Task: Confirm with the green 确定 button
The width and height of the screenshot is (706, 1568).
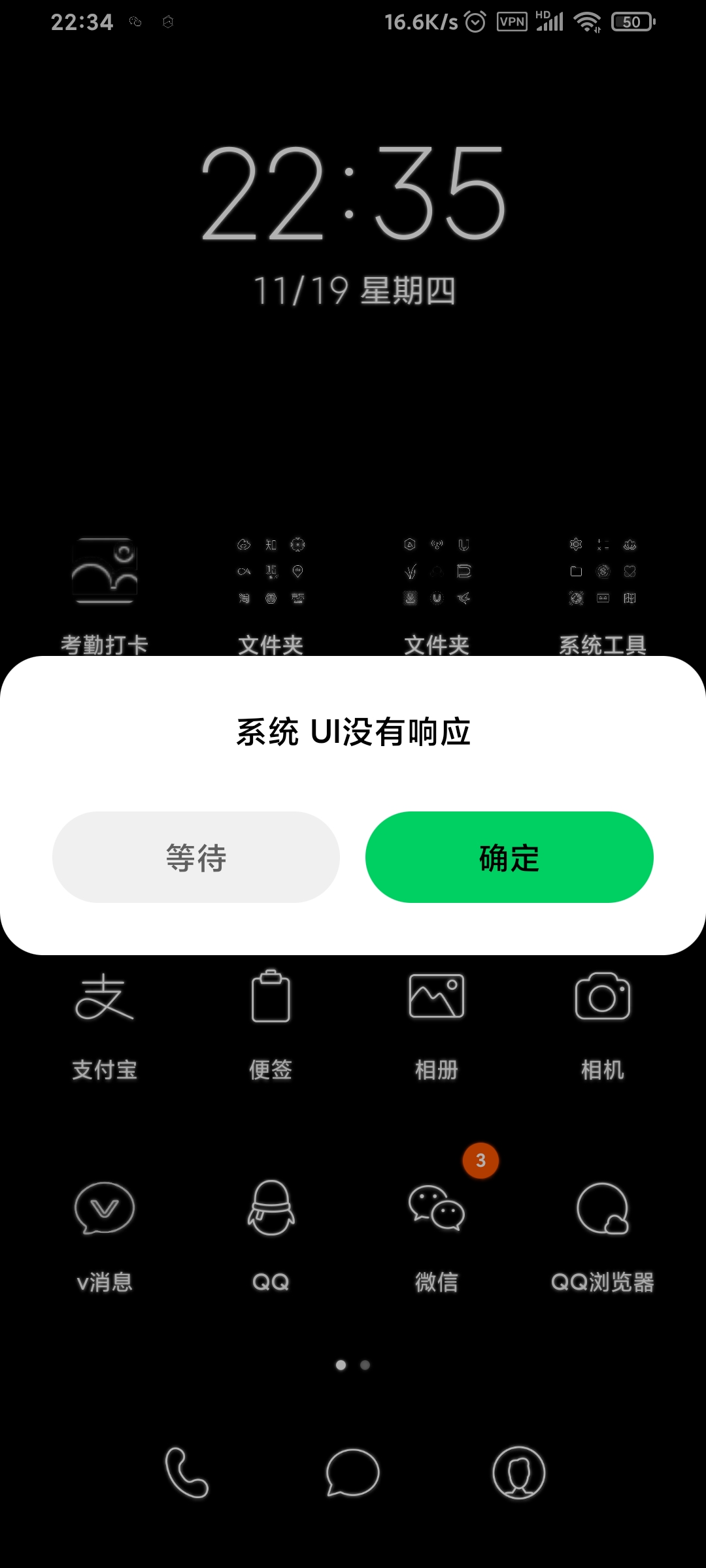Action: [x=509, y=857]
